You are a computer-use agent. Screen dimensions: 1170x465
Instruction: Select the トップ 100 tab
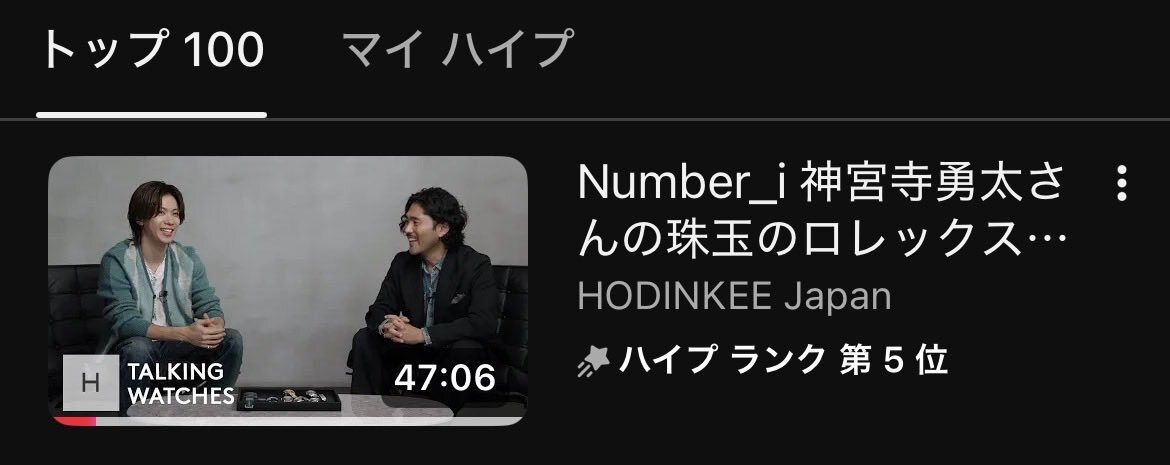(x=152, y=51)
